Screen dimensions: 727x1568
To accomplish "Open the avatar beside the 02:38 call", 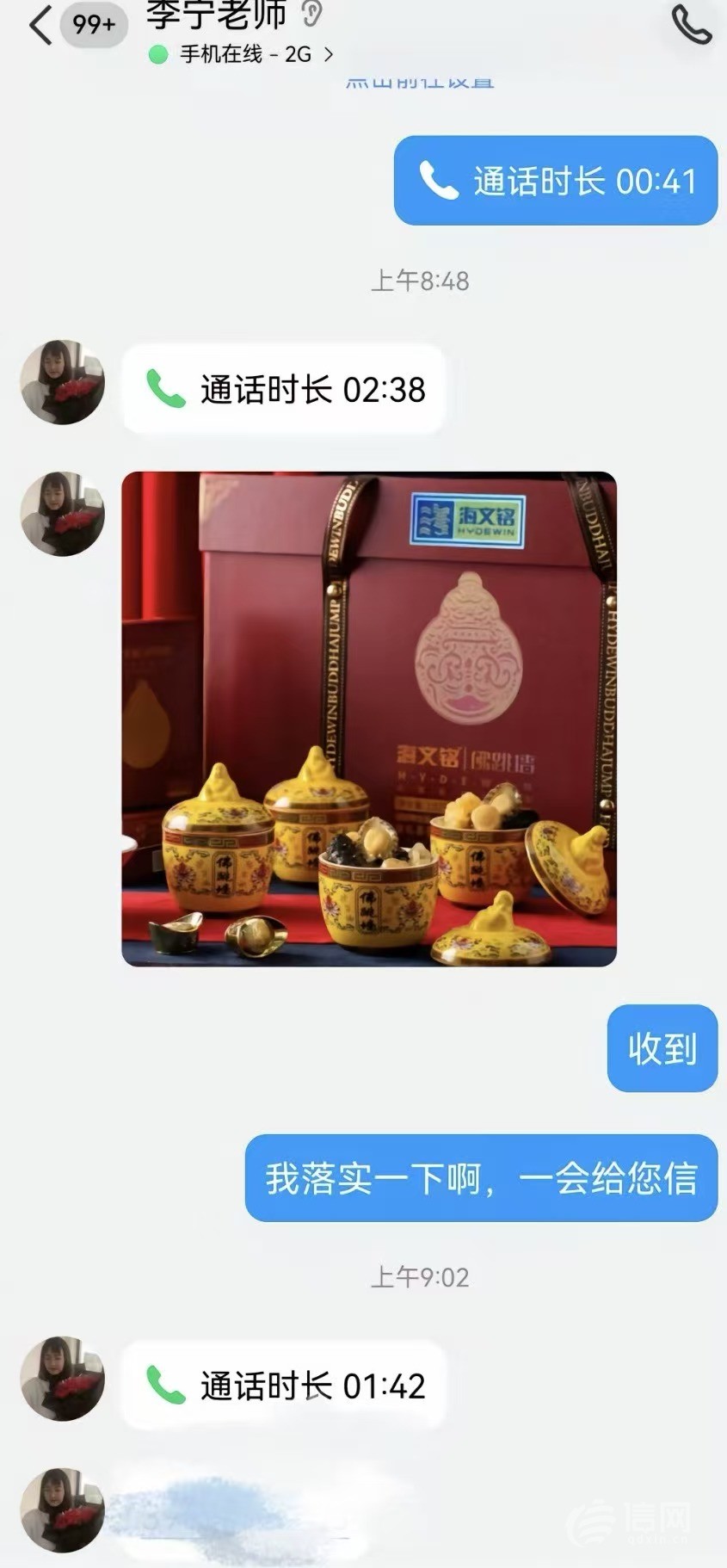I will 62,382.
